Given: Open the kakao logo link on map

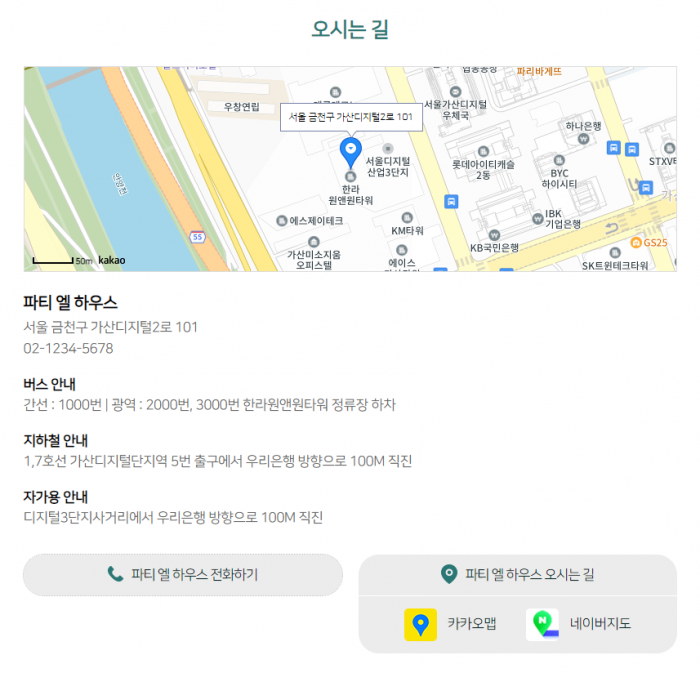Looking at the screenshot, I should [112, 260].
